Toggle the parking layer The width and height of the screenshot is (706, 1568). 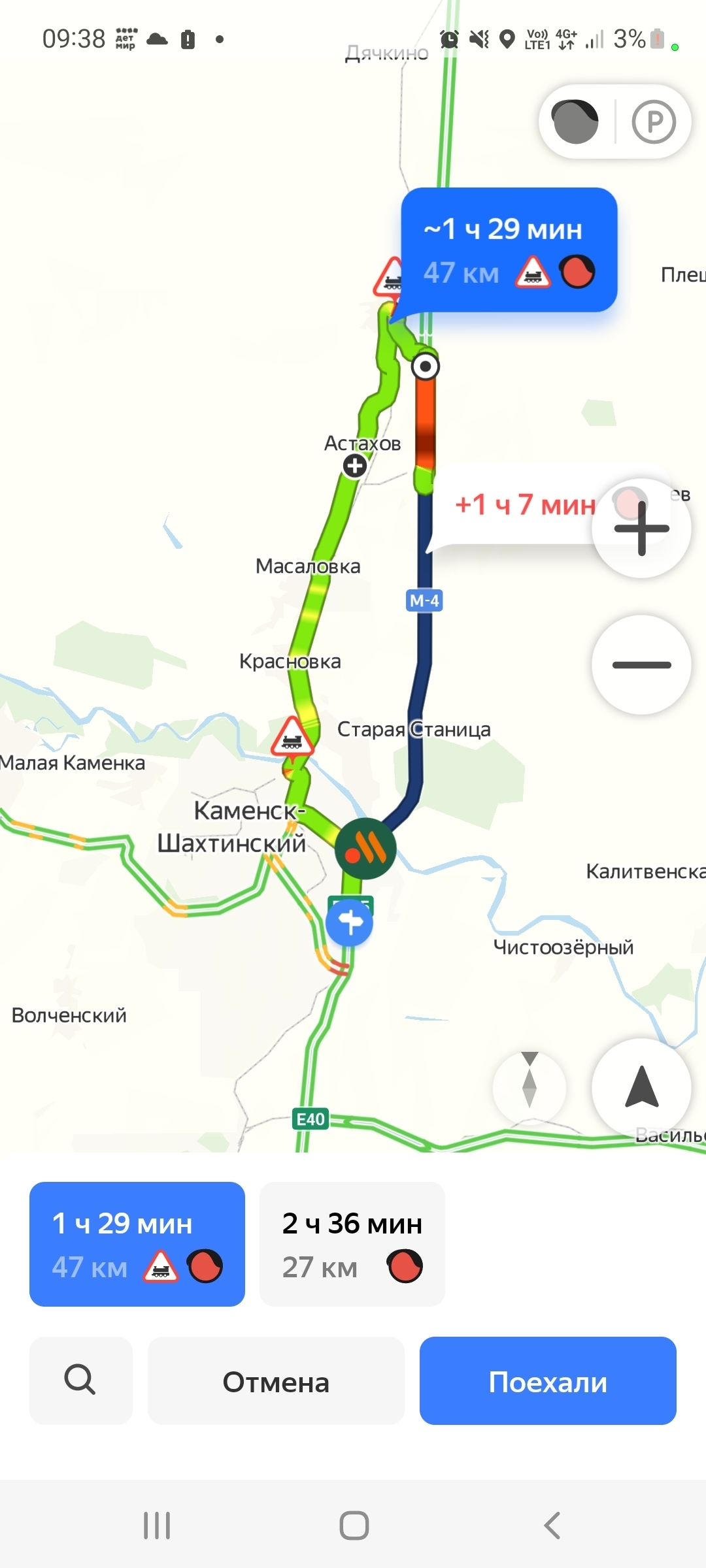pos(653,122)
